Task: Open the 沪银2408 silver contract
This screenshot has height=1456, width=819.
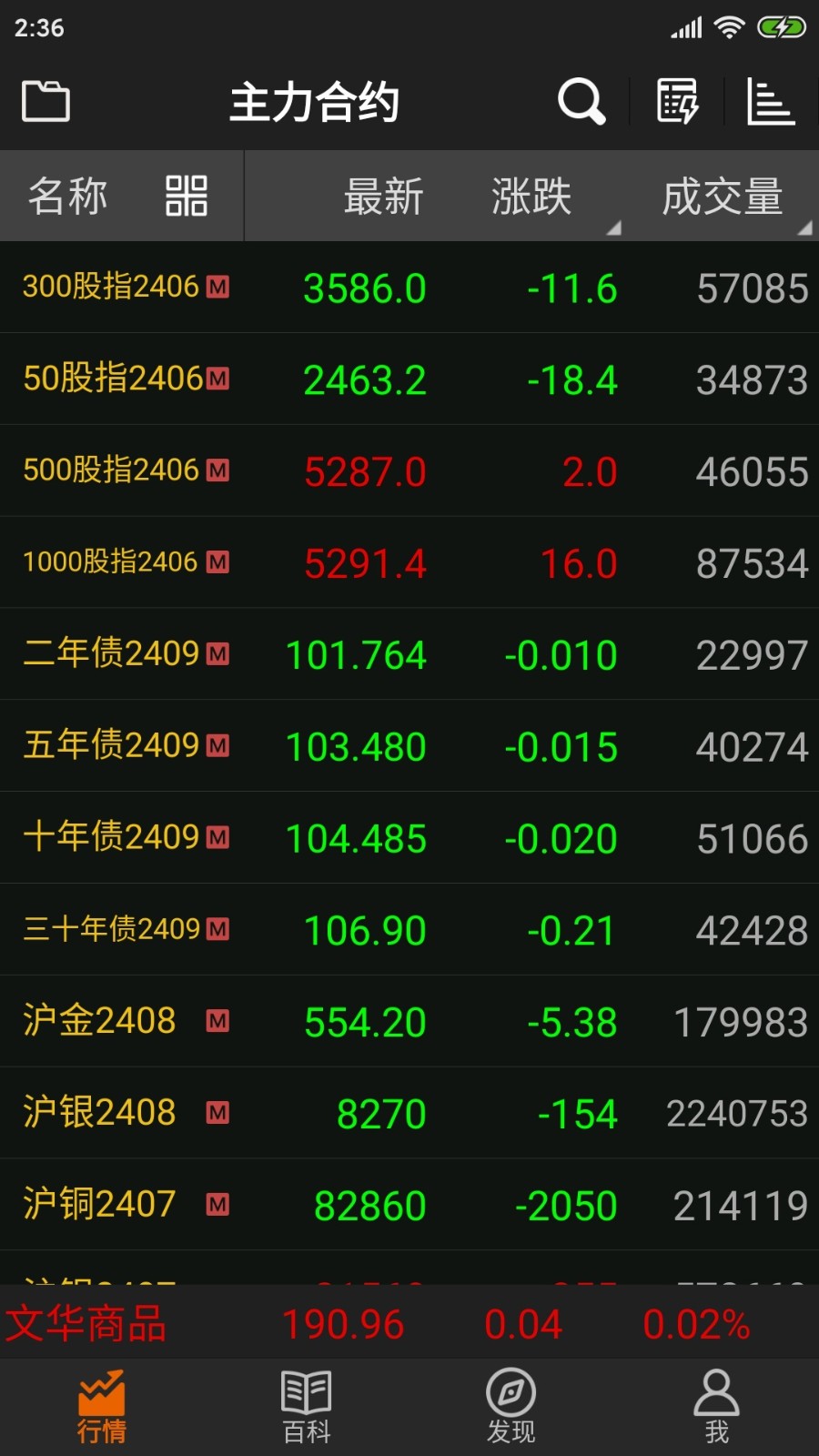Action: point(409,1113)
